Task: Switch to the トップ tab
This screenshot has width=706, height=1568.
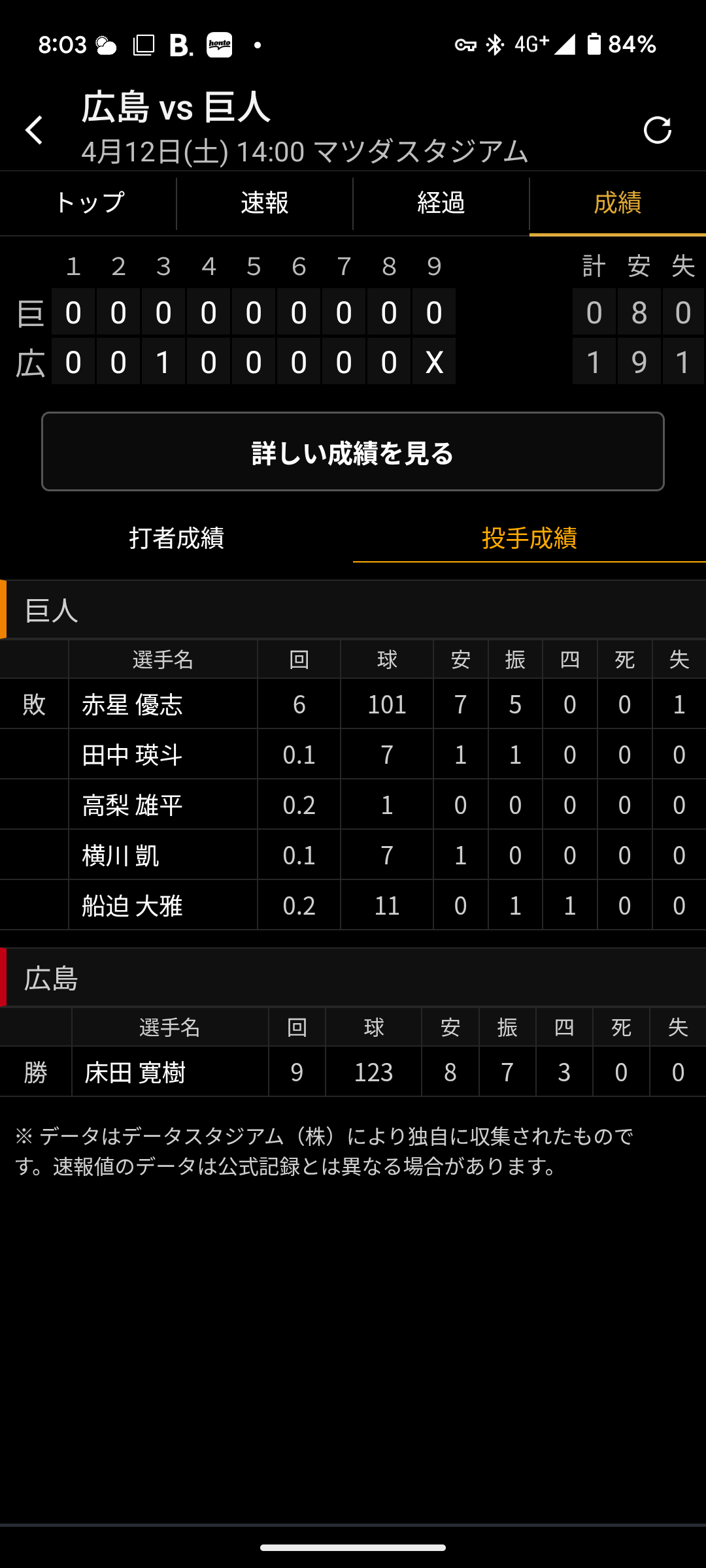Action: pyautogui.click(x=88, y=203)
